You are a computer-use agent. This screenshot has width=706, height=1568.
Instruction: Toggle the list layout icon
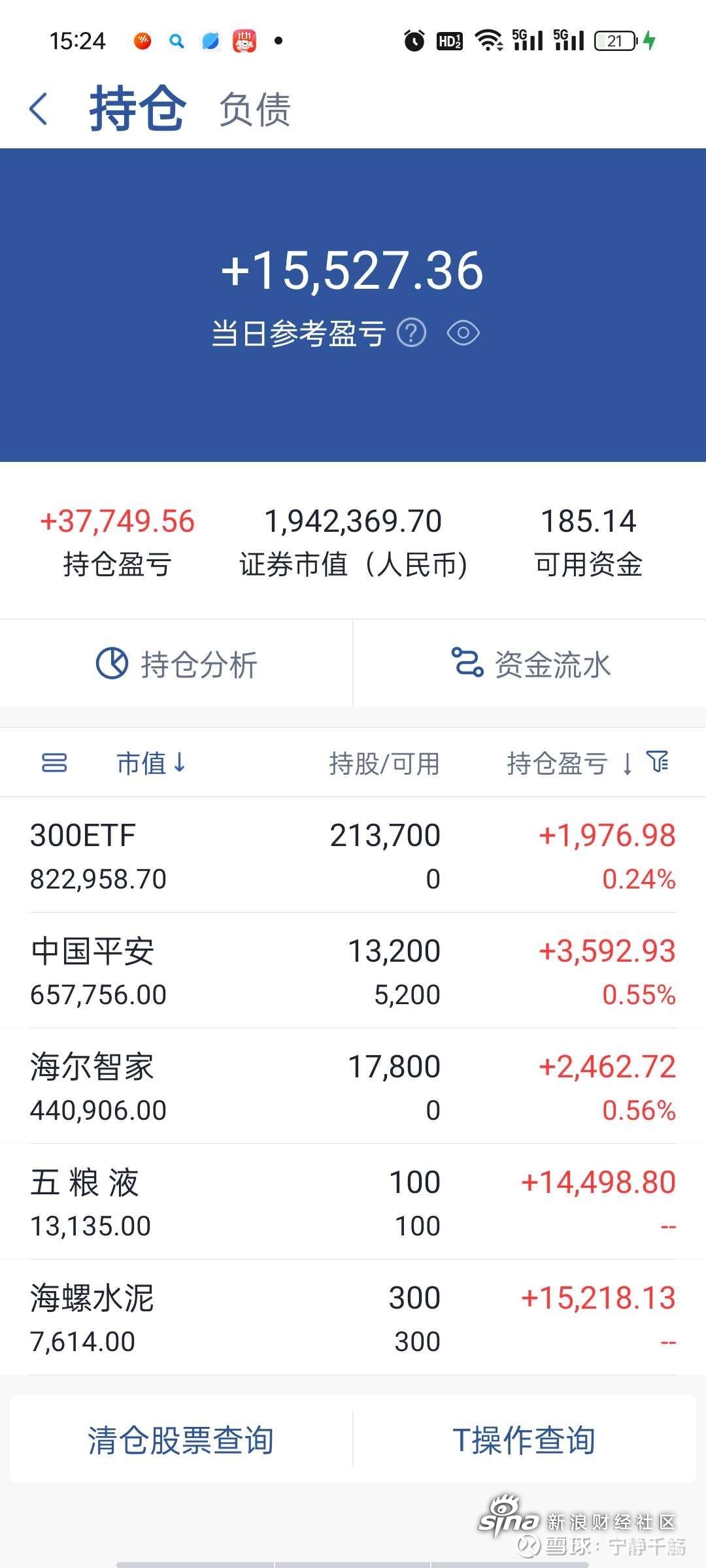pos(54,762)
